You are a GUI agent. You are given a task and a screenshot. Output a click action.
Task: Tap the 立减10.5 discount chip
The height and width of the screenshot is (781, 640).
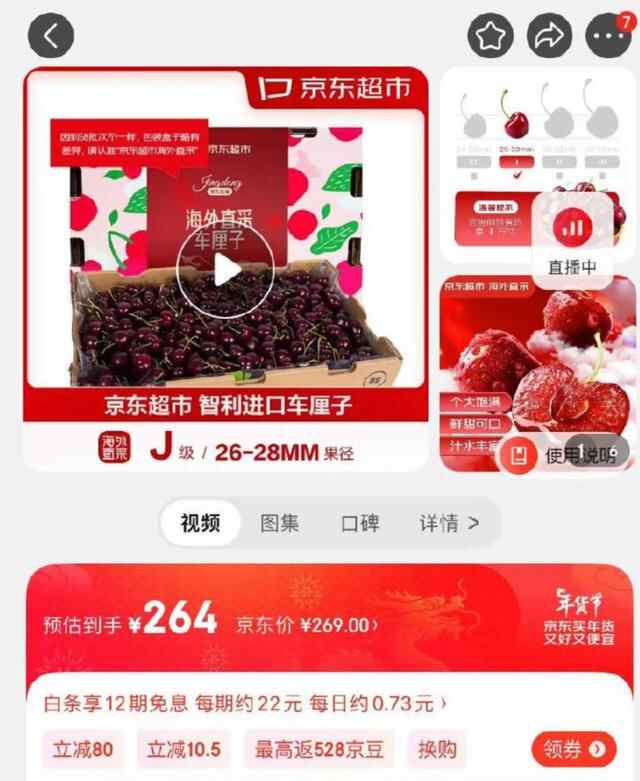185,748
